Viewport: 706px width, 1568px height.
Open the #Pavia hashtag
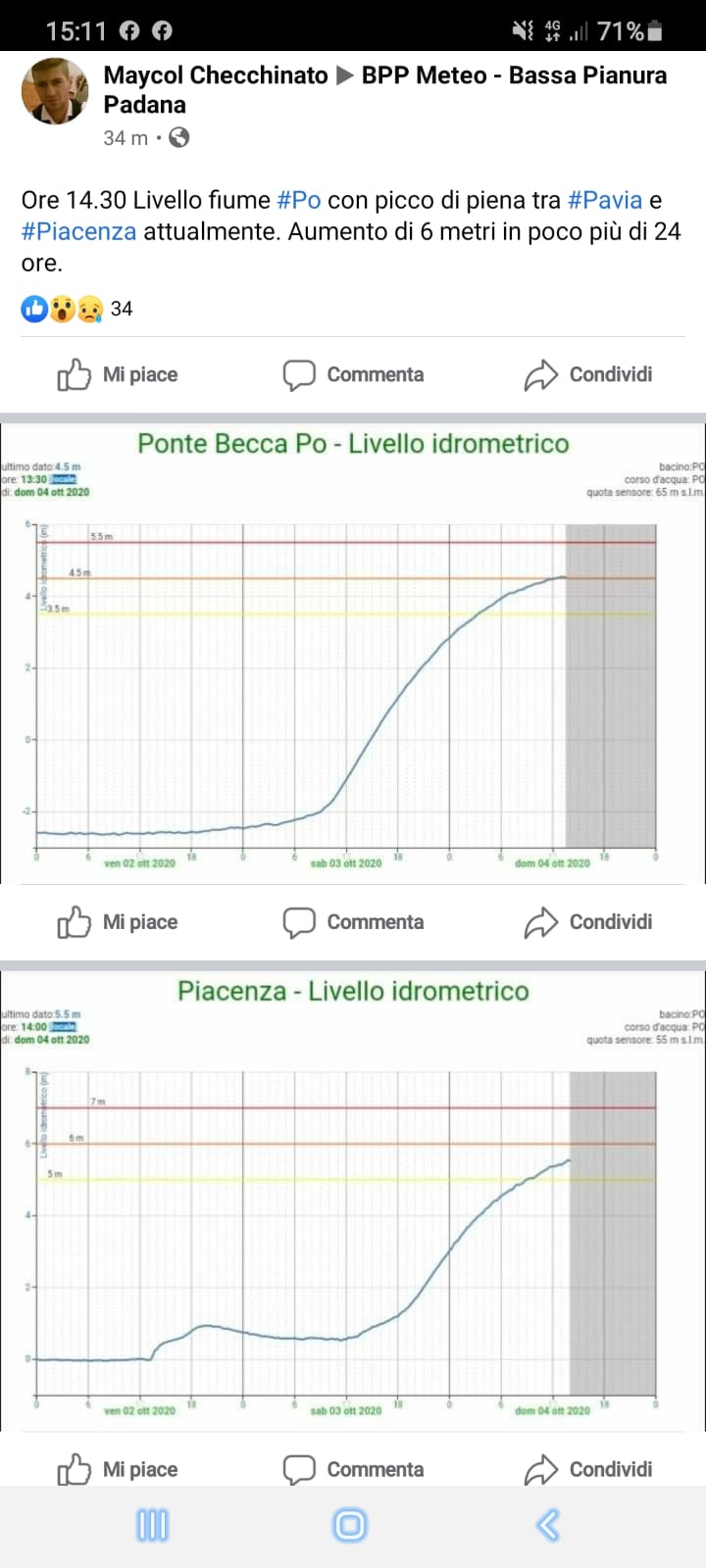pyautogui.click(x=605, y=200)
